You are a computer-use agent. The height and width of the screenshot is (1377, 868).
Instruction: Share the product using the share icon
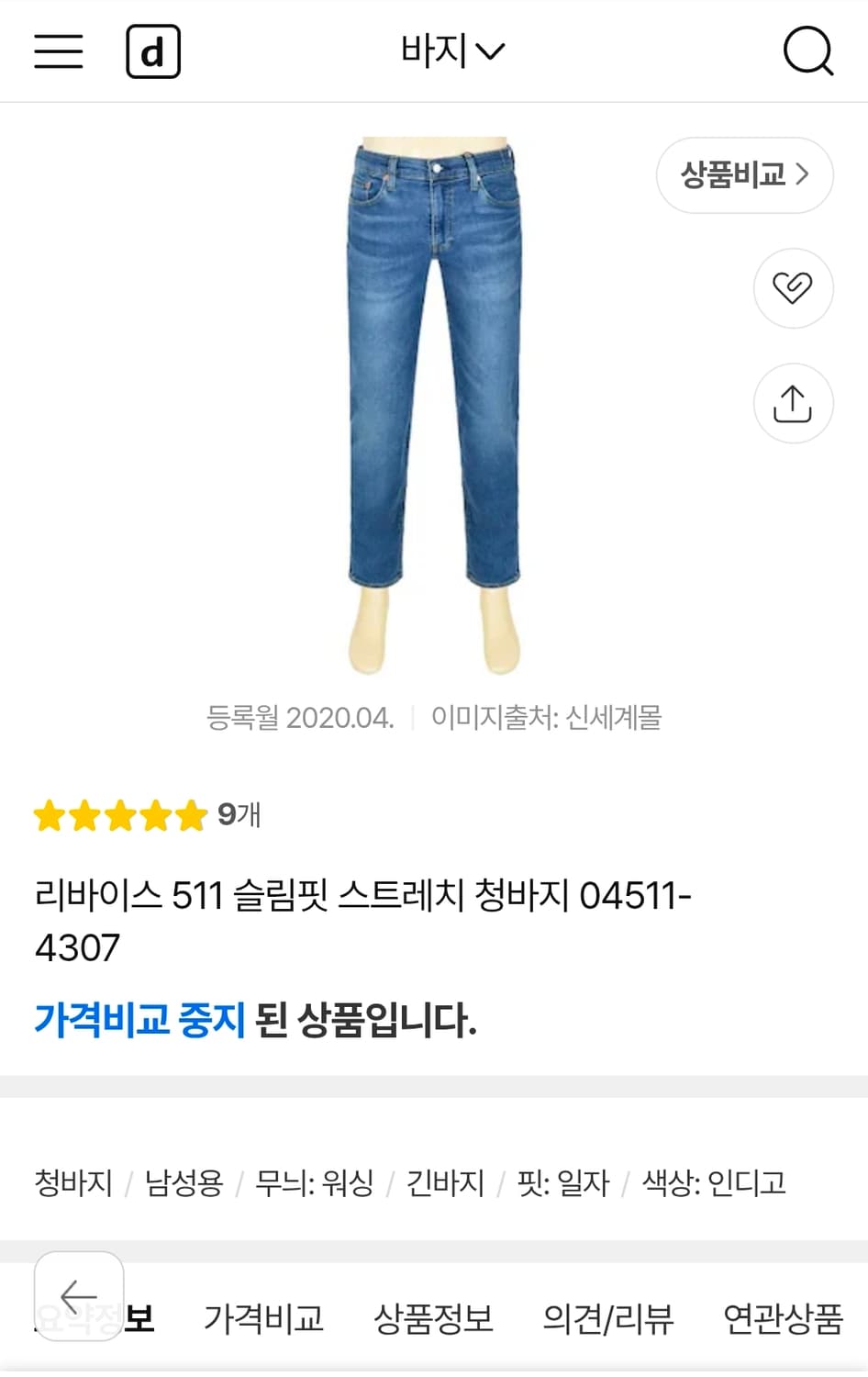tap(793, 403)
